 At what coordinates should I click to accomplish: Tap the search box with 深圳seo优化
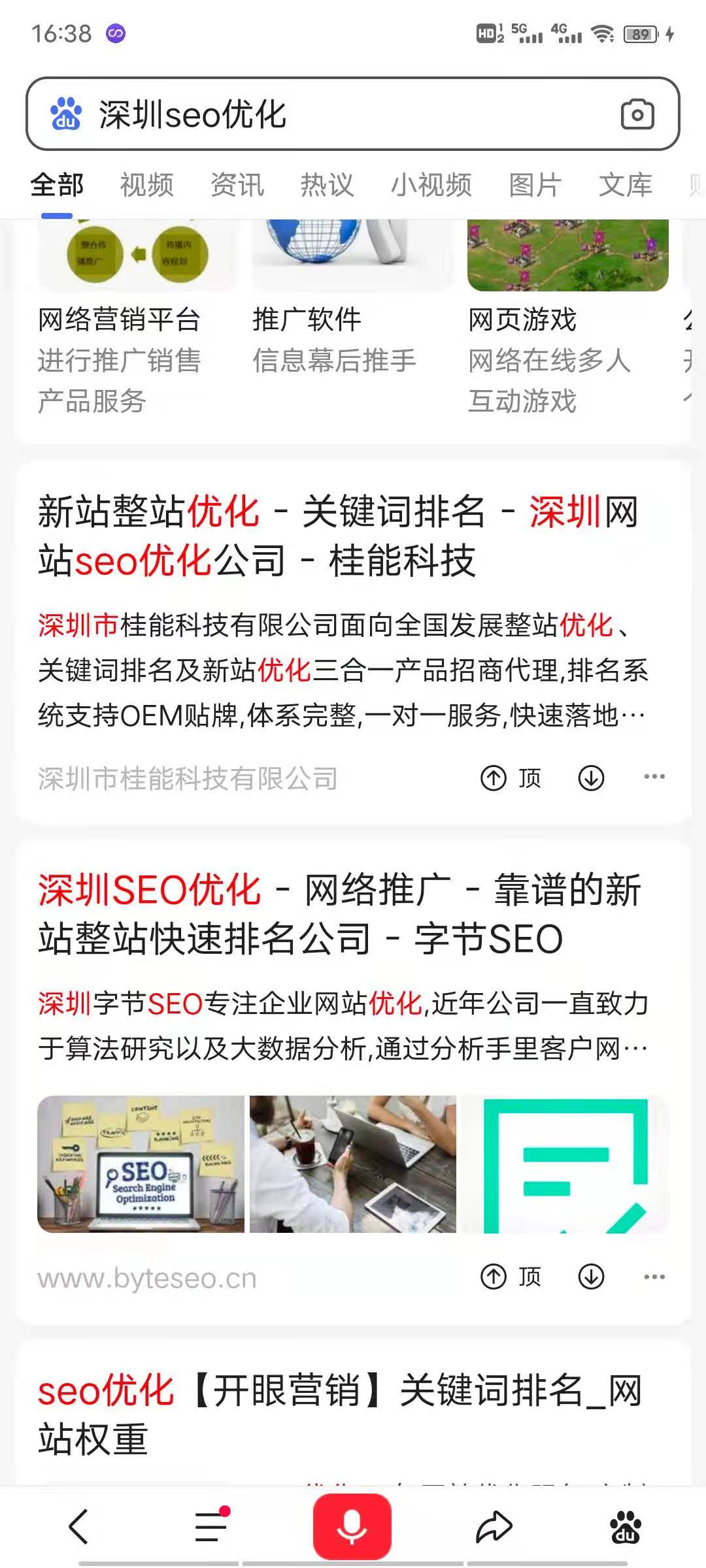[327, 114]
